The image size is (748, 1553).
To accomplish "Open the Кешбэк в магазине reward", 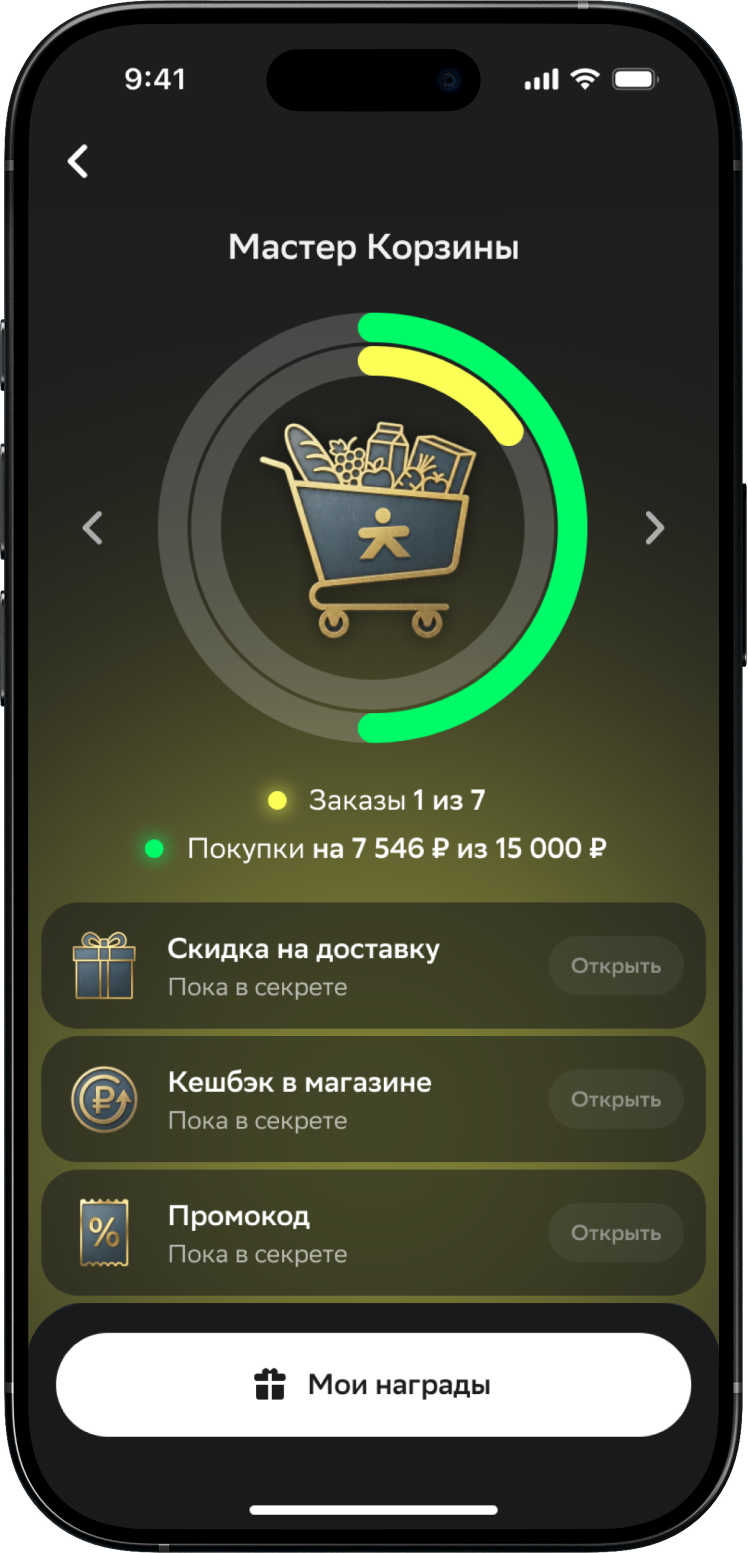I will tap(615, 1099).
